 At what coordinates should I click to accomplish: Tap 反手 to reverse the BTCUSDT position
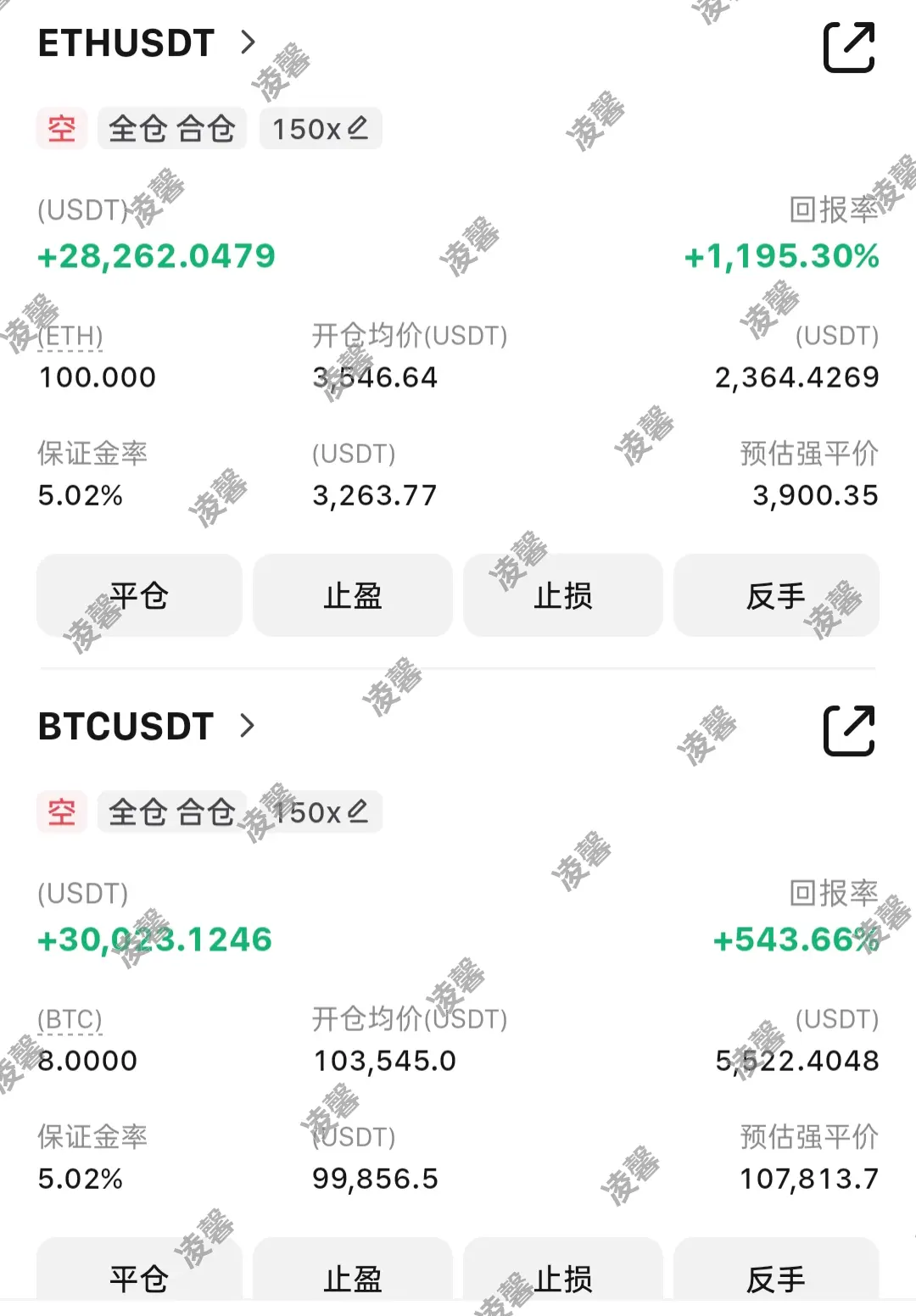click(776, 1276)
